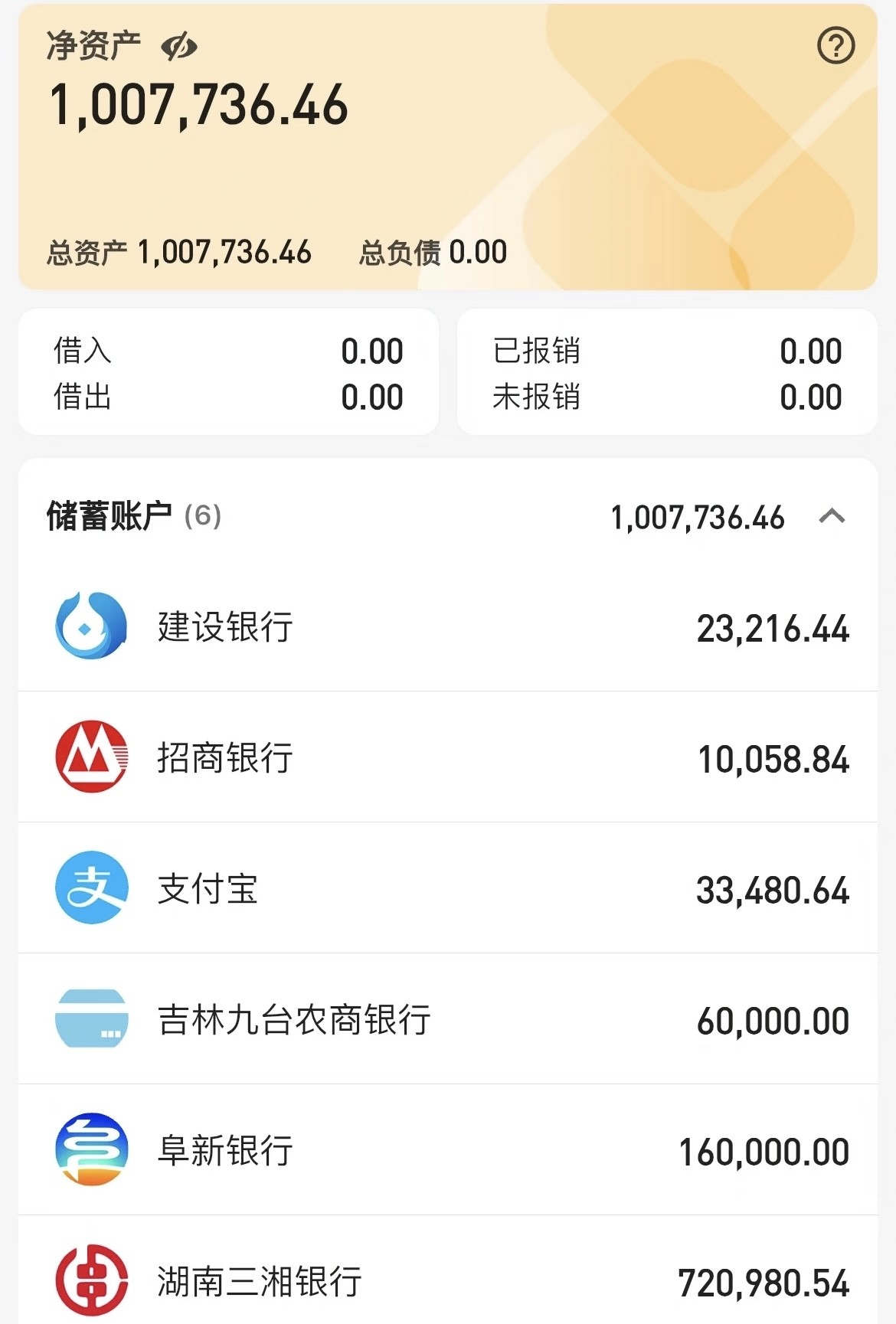Click the 招商银行 bank logo
Image resolution: width=896 pixels, height=1324 pixels.
pos(90,757)
